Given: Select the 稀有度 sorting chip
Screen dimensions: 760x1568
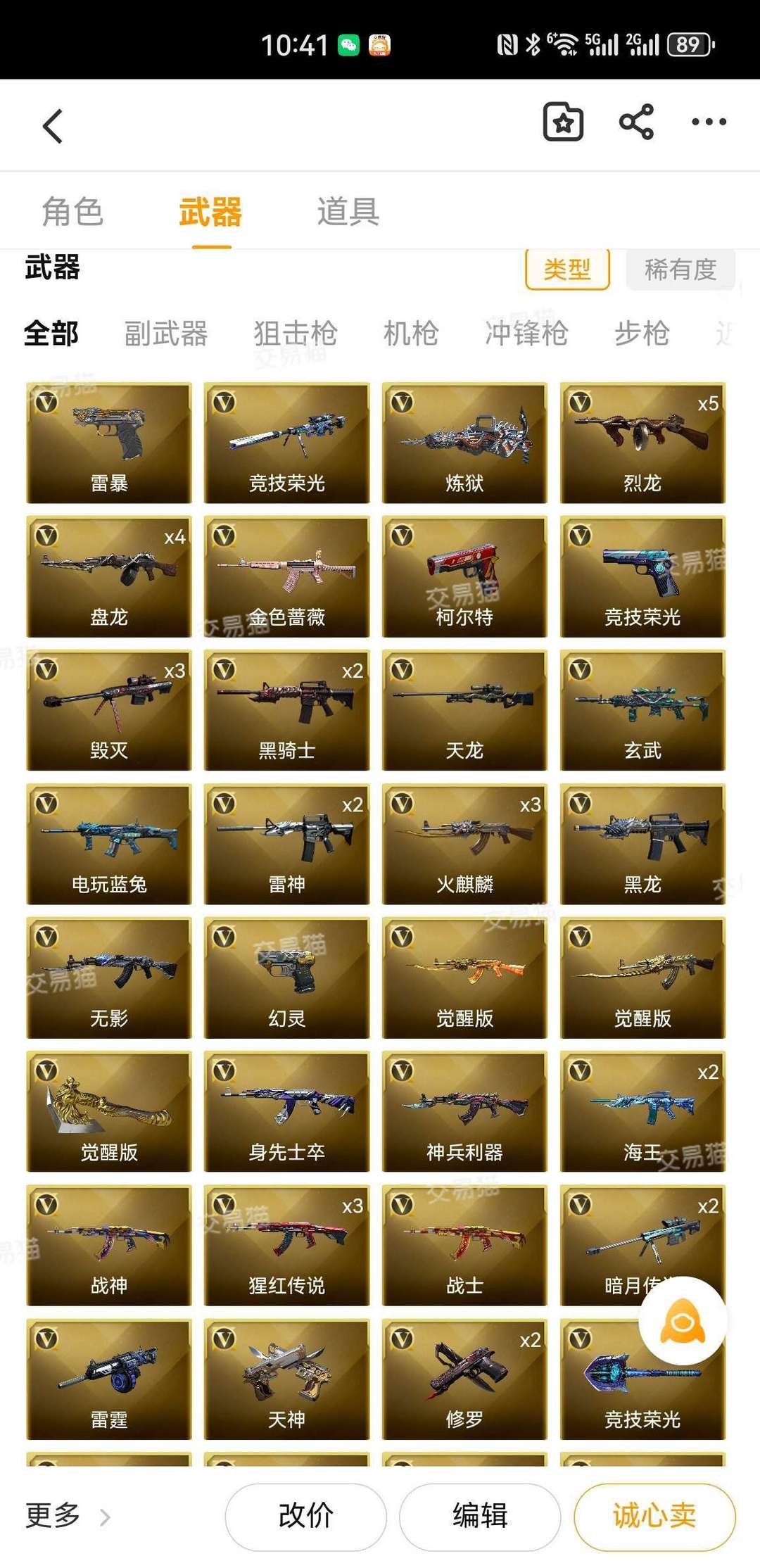Looking at the screenshot, I should tap(680, 269).
